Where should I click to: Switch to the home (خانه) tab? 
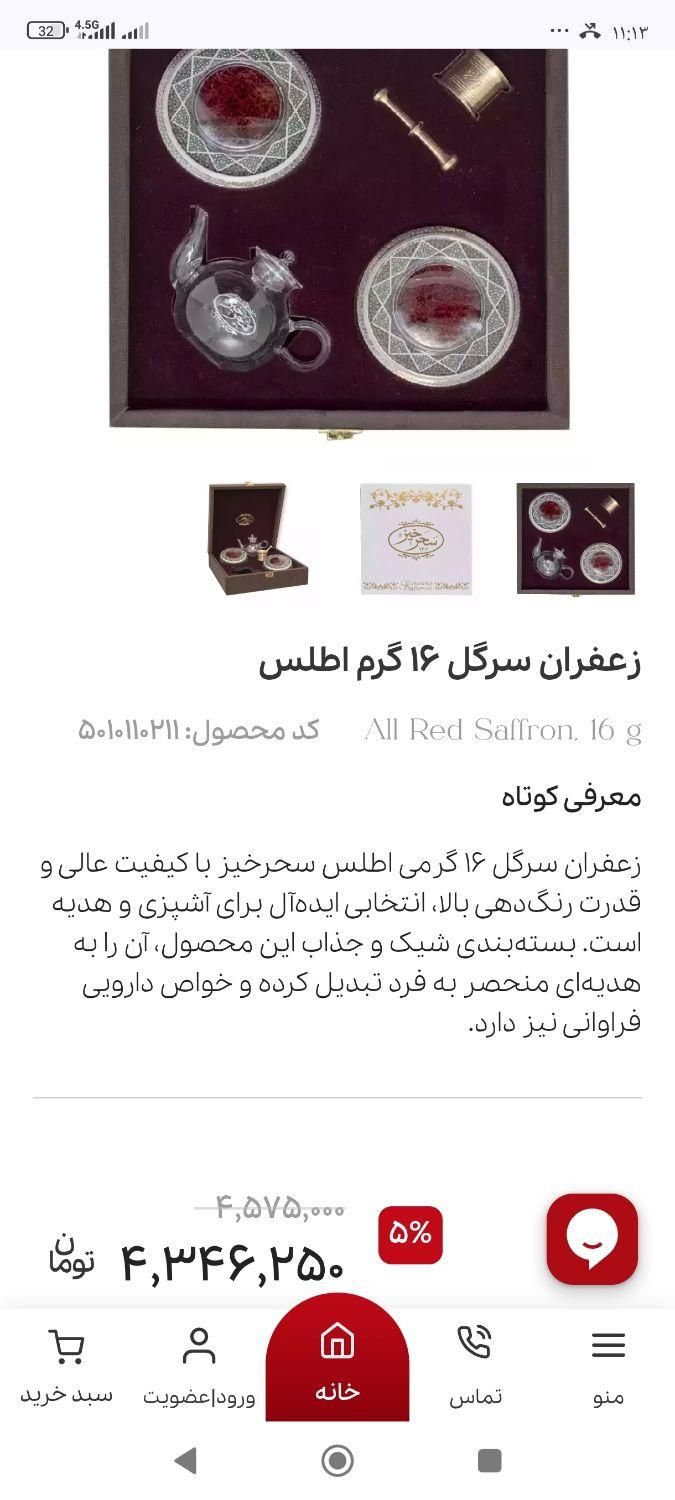[337, 1360]
